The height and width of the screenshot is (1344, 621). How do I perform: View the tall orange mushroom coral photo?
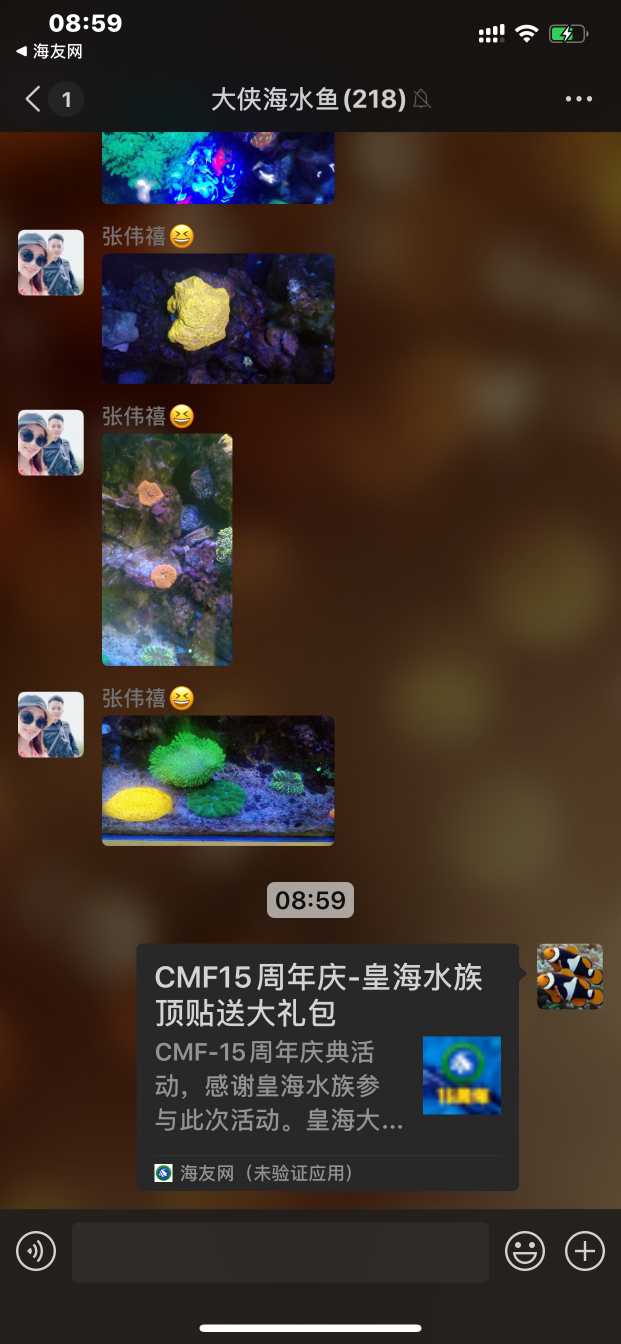tap(167, 549)
